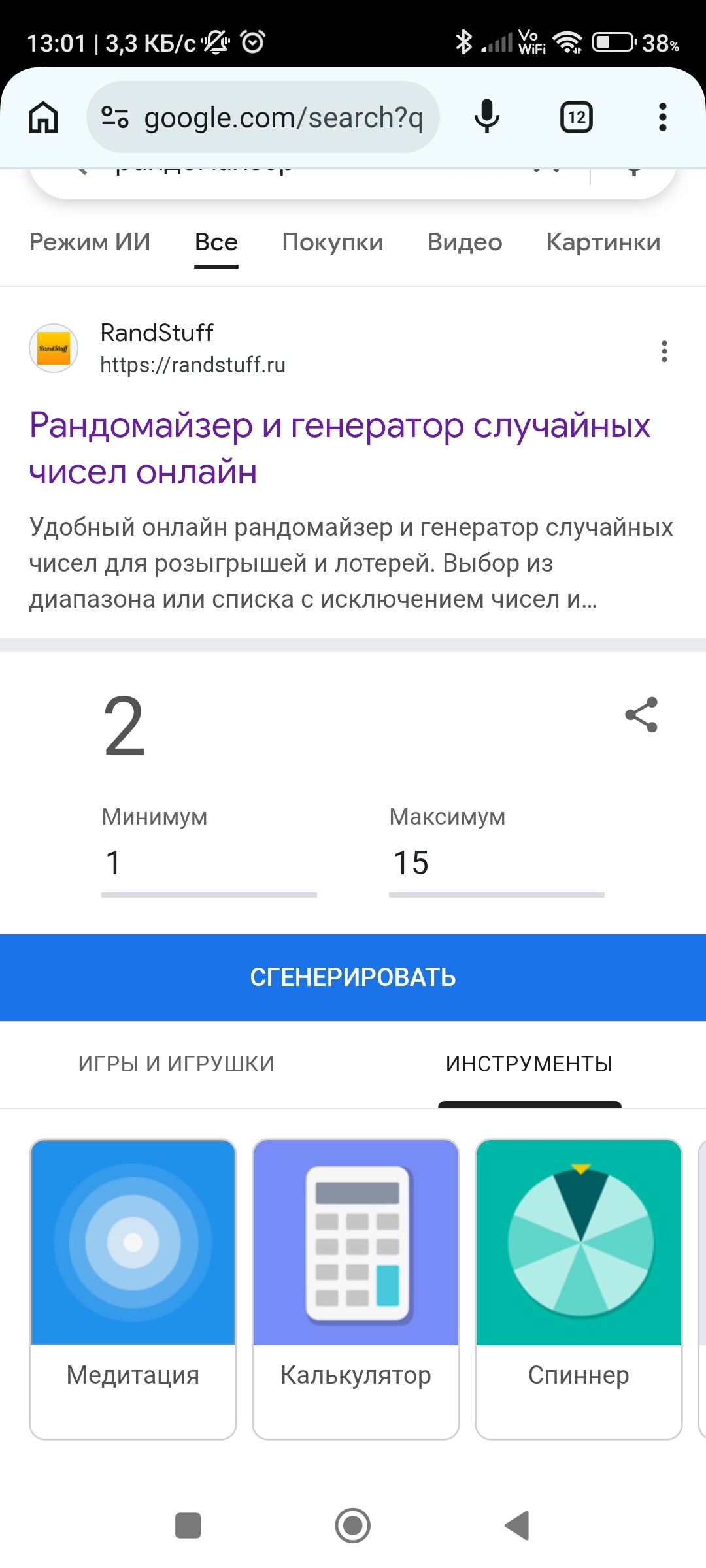This screenshot has height=1568, width=706.
Task: Open the Рандомайзер и генератор случайных чисел link
Action: 339,448
